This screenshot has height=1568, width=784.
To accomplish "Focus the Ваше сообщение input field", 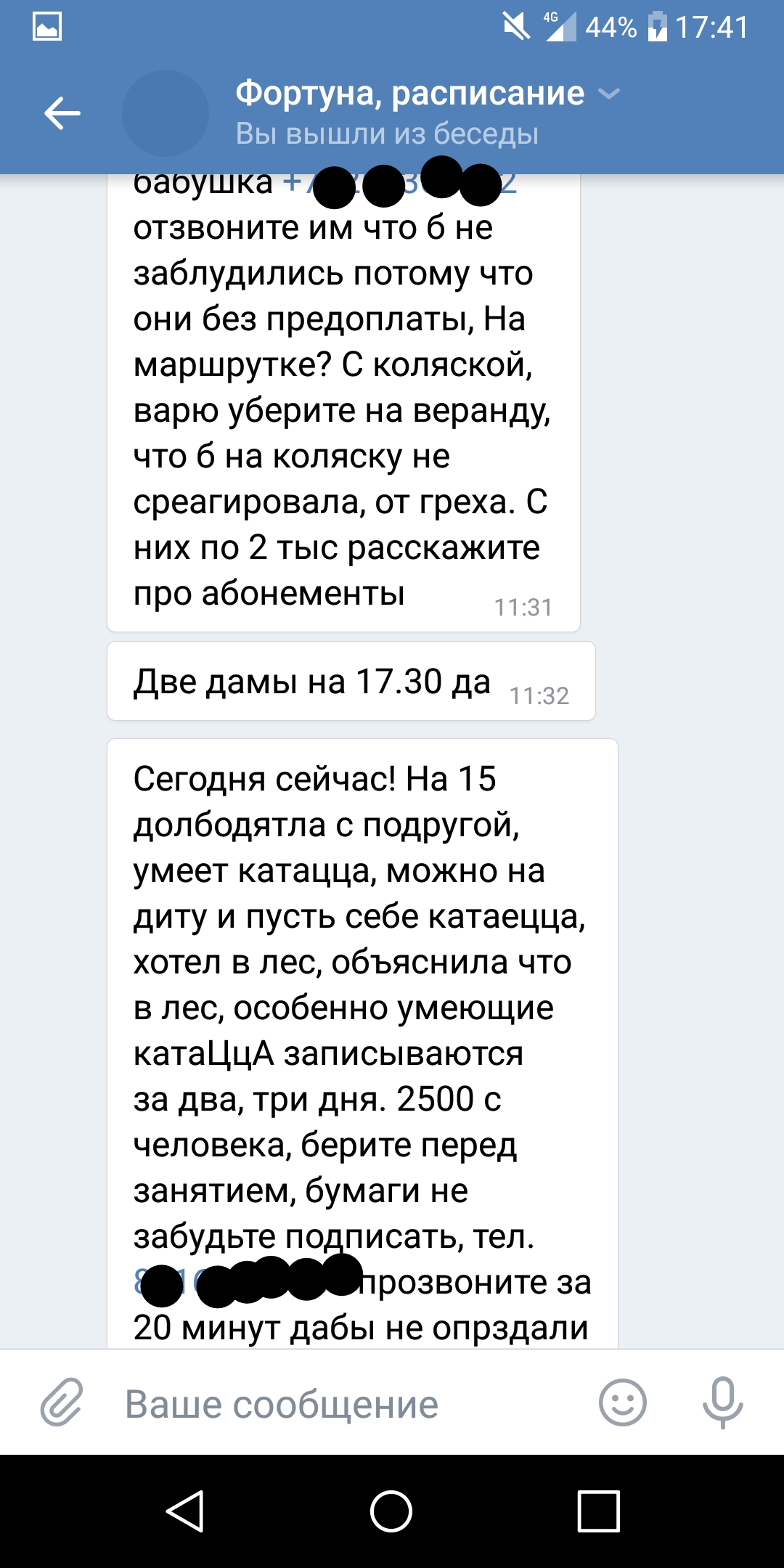I will click(x=350, y=1404).
